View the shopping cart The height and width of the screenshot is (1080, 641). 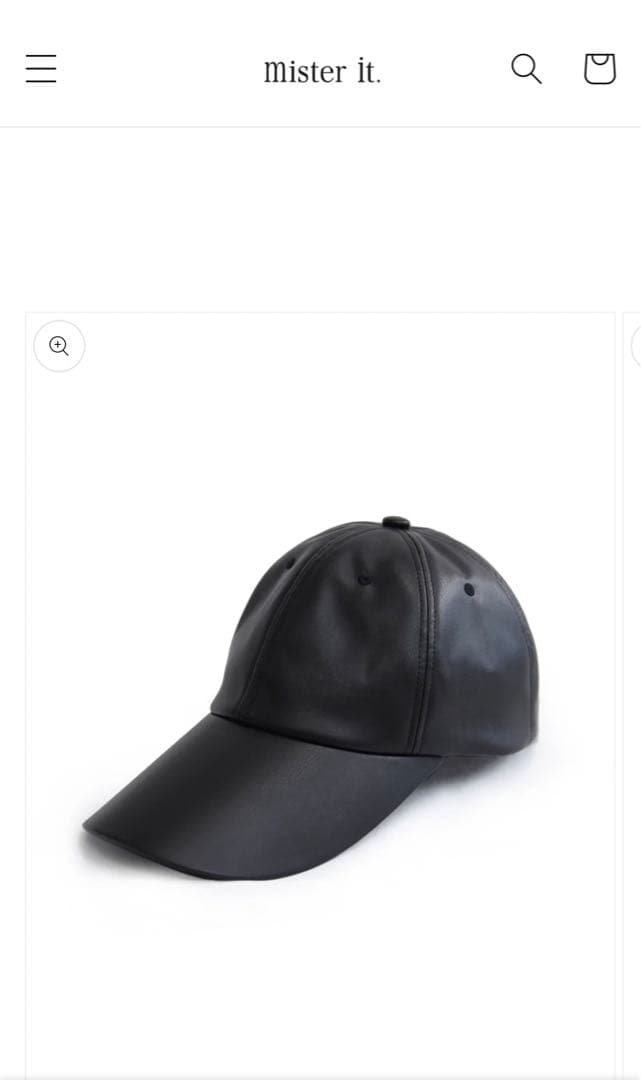(599, 68)
